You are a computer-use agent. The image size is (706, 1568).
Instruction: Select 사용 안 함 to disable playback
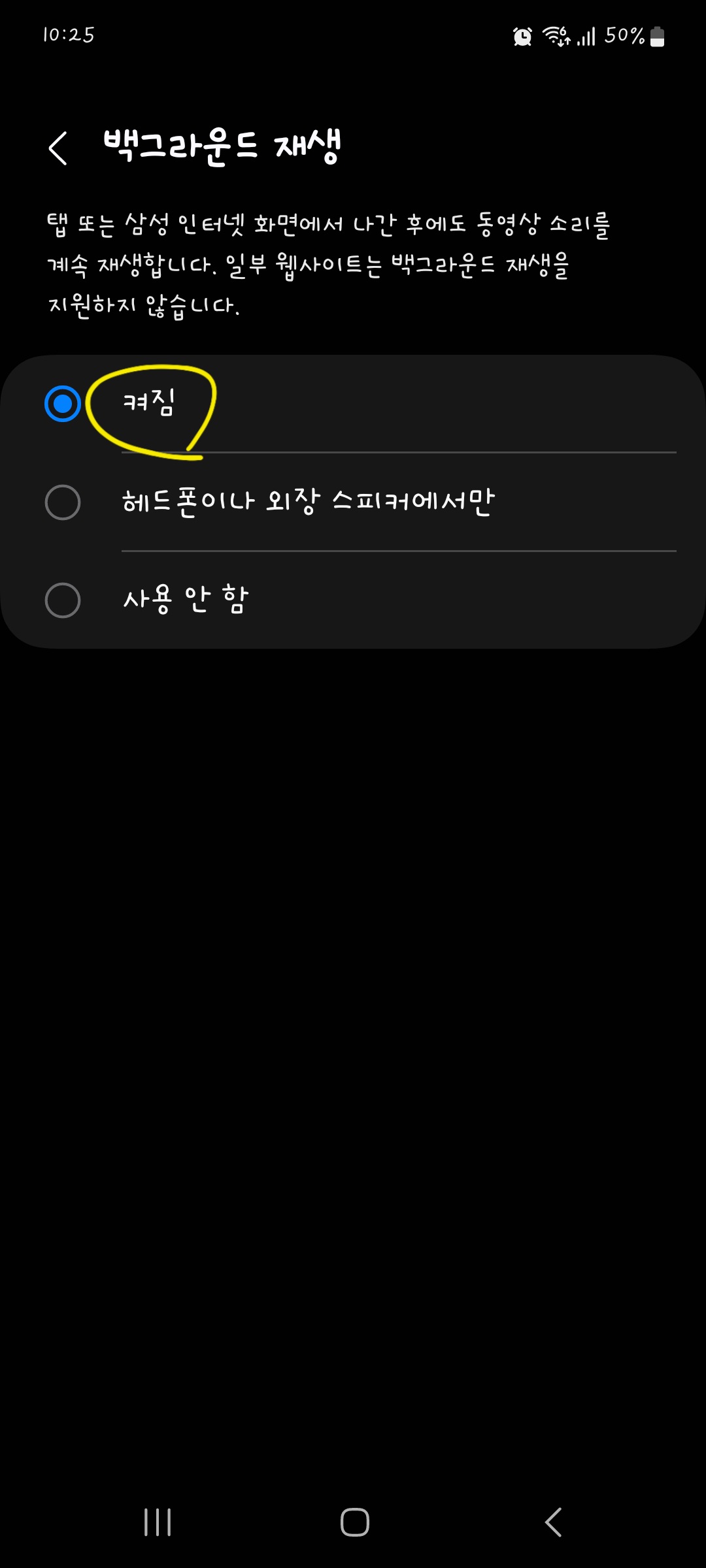click(63, 600)
